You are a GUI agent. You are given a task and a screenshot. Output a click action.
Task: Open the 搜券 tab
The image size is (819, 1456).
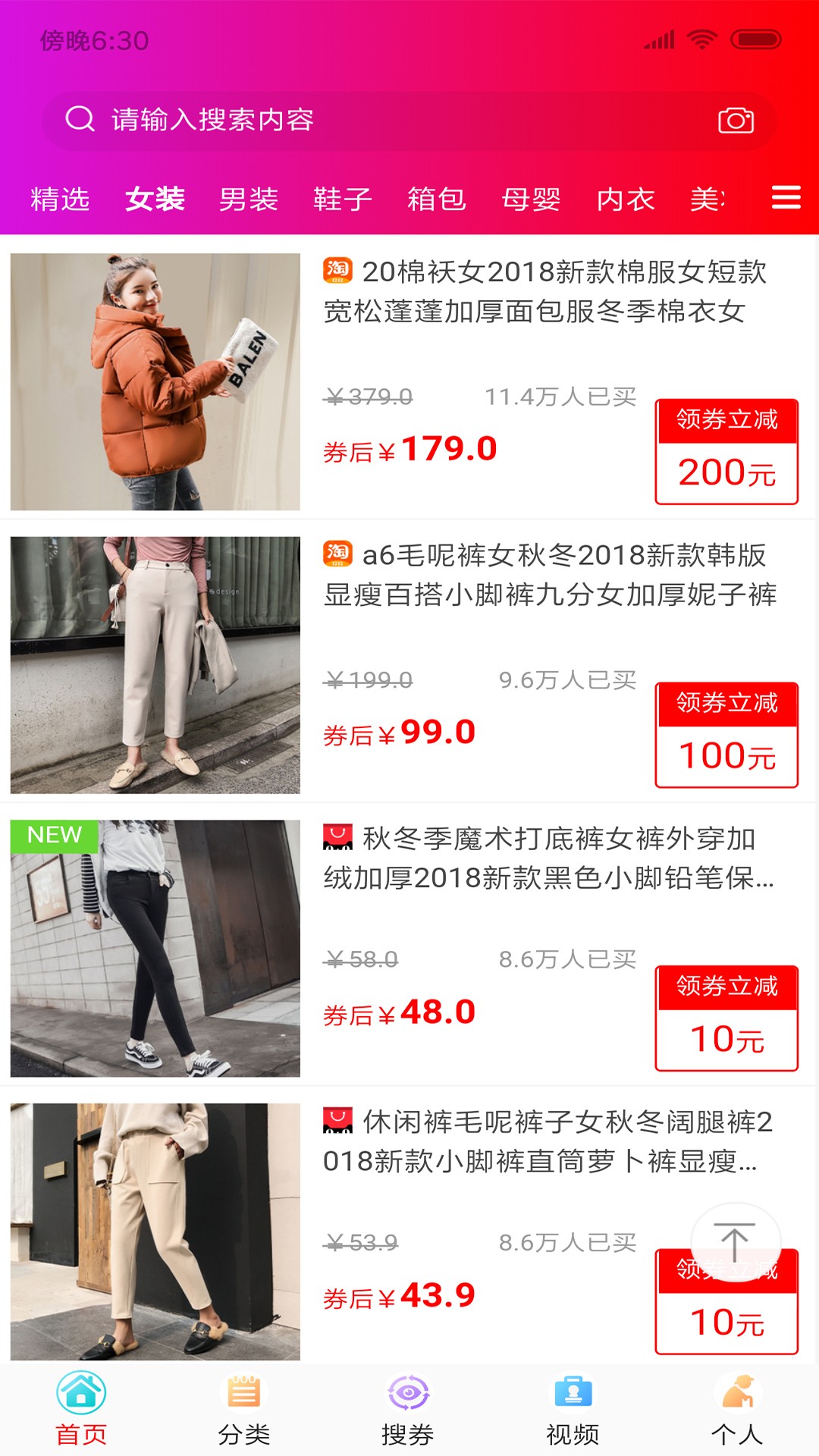[x=408, y=1410]
